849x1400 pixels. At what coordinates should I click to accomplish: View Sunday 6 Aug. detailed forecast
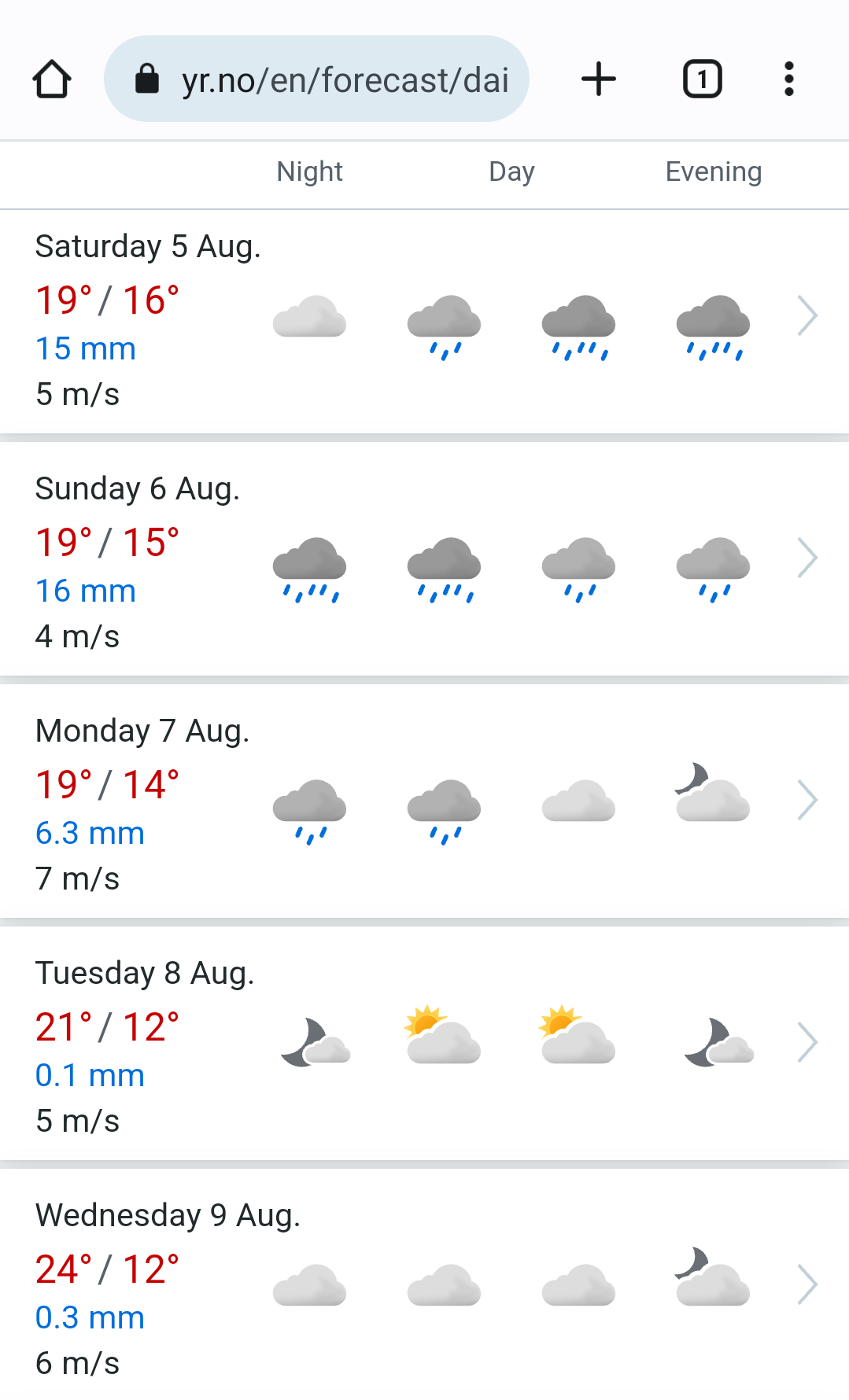807,558
